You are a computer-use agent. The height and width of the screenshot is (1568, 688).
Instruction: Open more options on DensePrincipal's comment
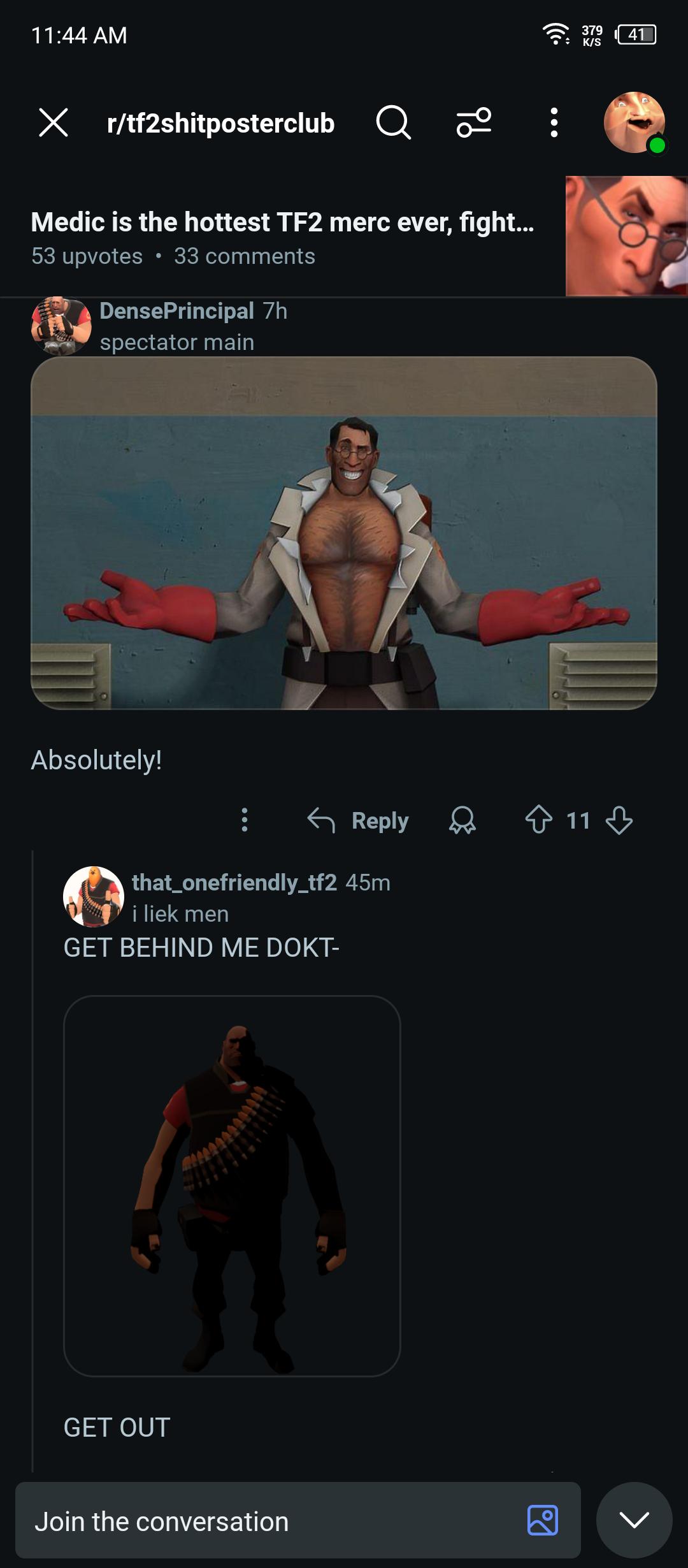tap(245, 820)
